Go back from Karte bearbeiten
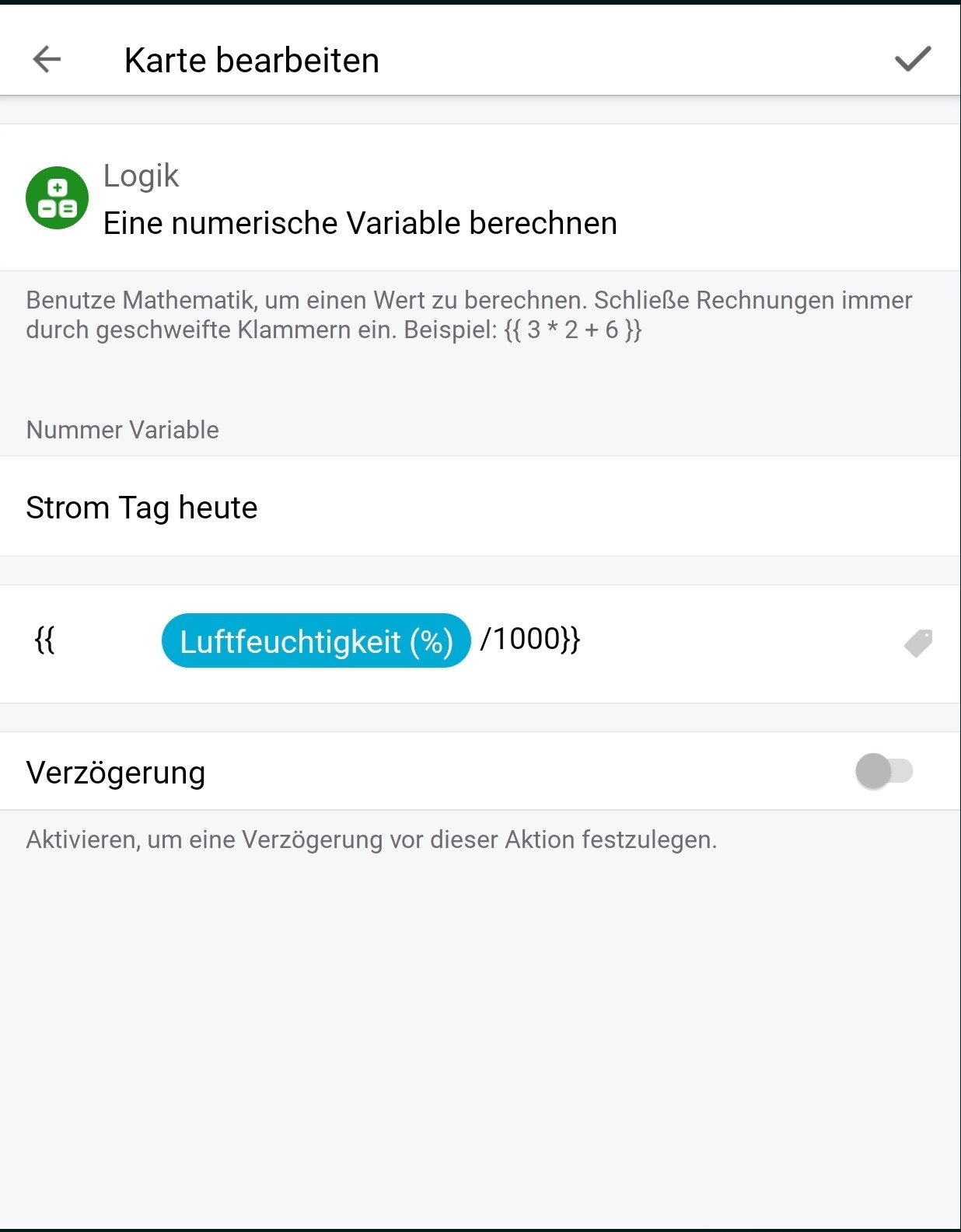 pos(47,59)
